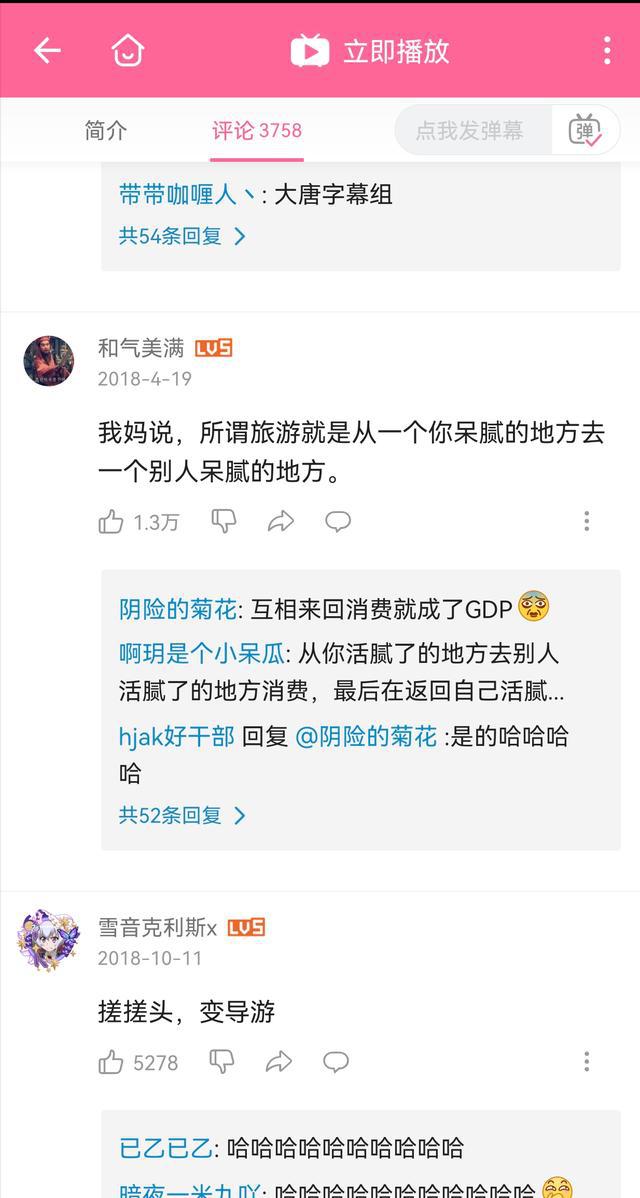
Task: Reply to 雪音克利斯x's comment
Action: pos(336,1061)
